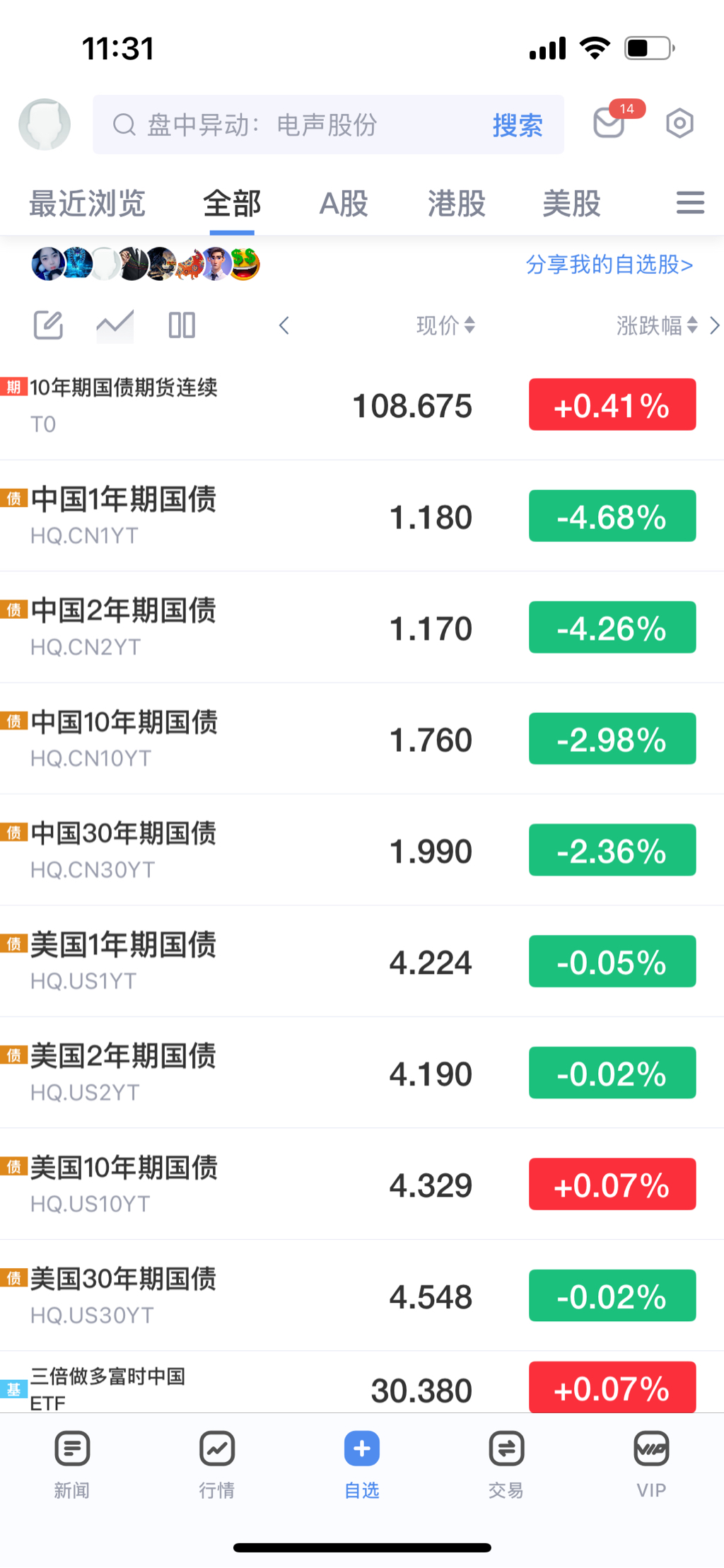Image resolution: width=724 pixels, height=1568 pixels.
Task: Open 10年期国债期货连续 quote
Action: pos(212,405)
